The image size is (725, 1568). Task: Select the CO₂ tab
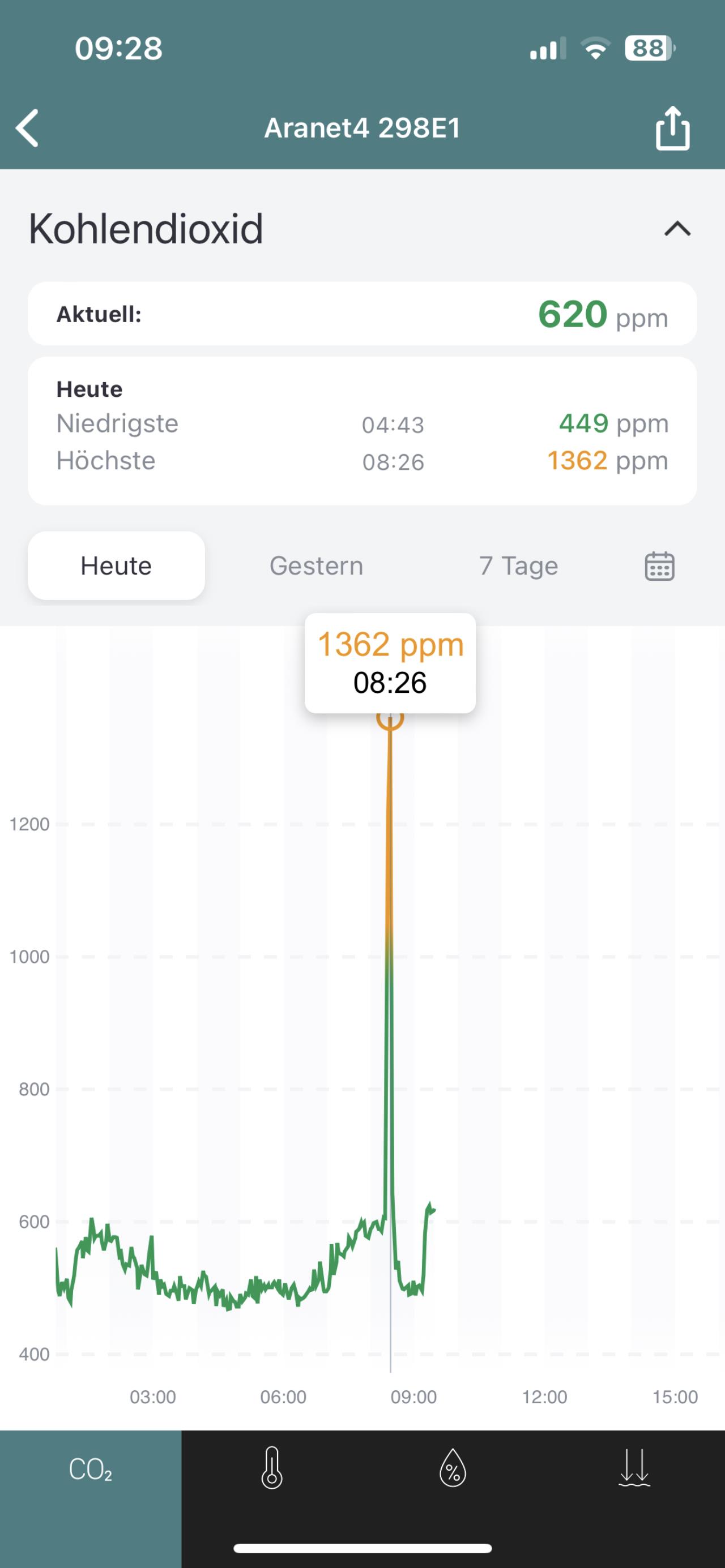(x=91, y=1469)
